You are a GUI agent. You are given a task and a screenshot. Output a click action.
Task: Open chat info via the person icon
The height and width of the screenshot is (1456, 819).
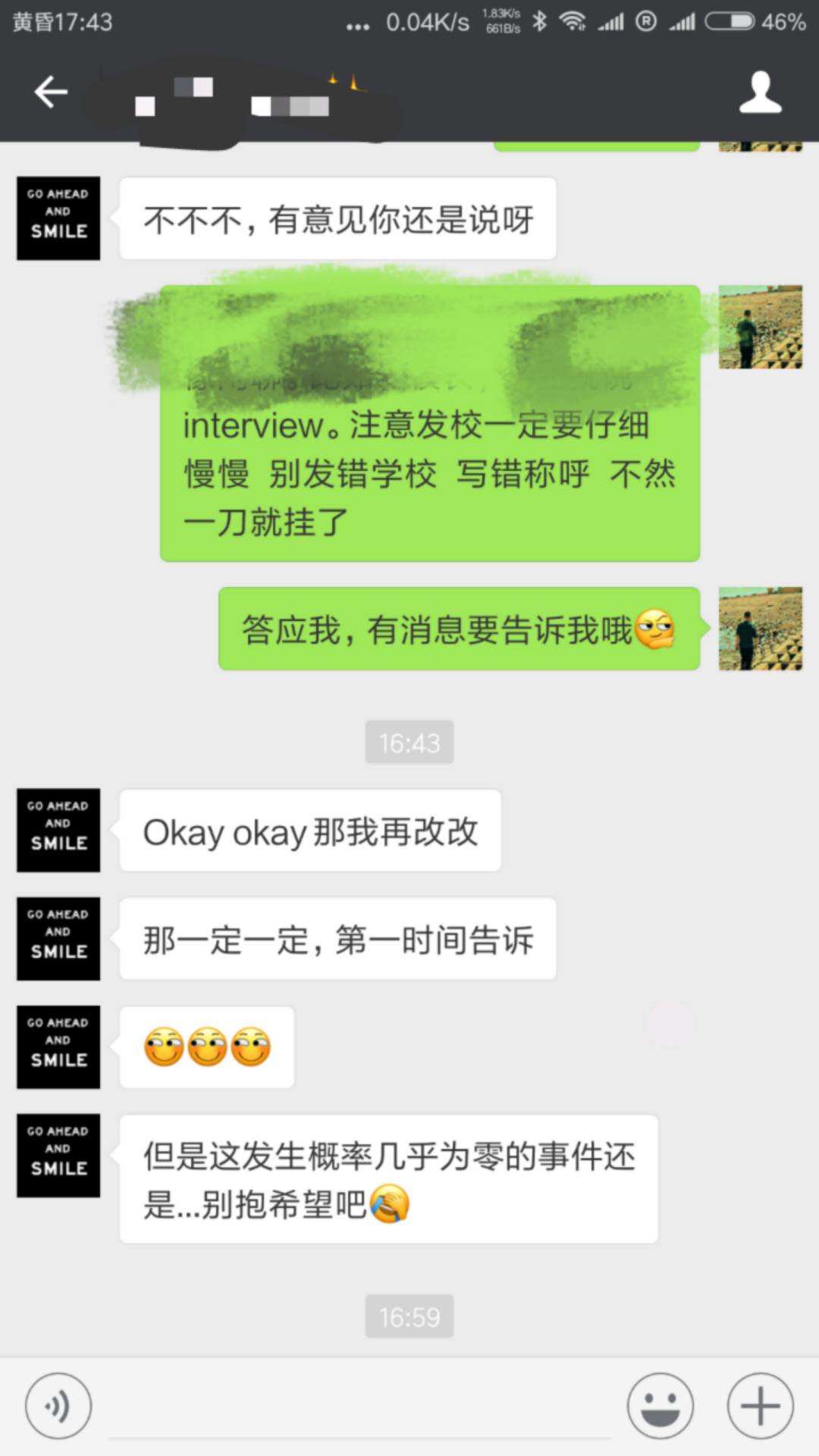click(760, 93)
